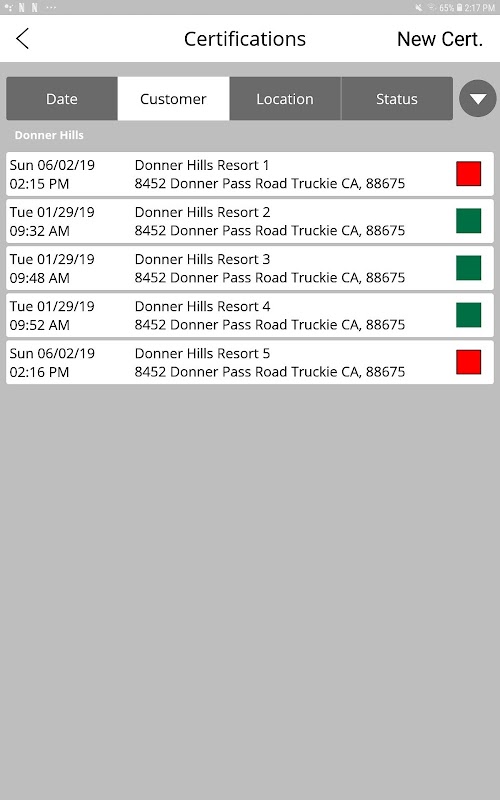This screenshot has height=800, width=500.
Task: Select the Customer sort tab
Action: click(x=173, y=98)
